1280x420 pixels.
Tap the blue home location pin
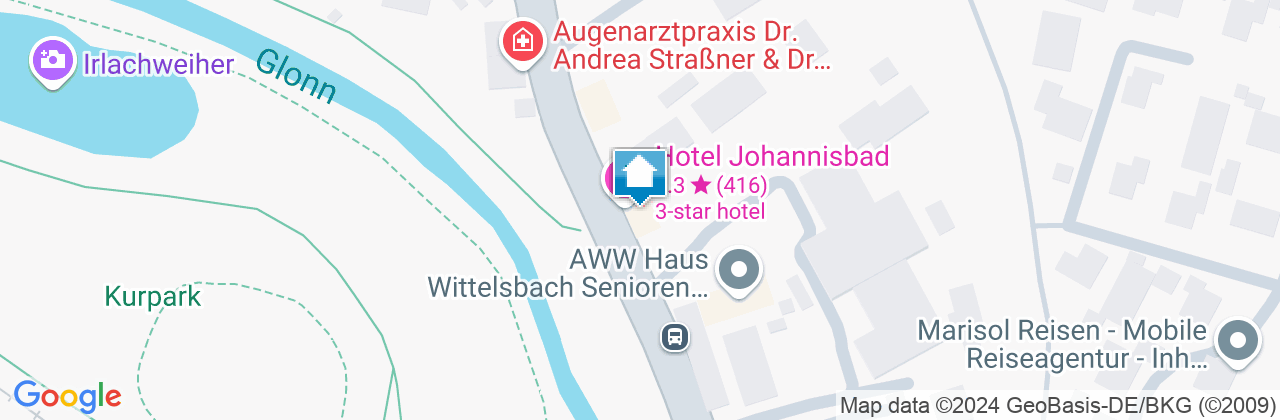pos(639,176)
